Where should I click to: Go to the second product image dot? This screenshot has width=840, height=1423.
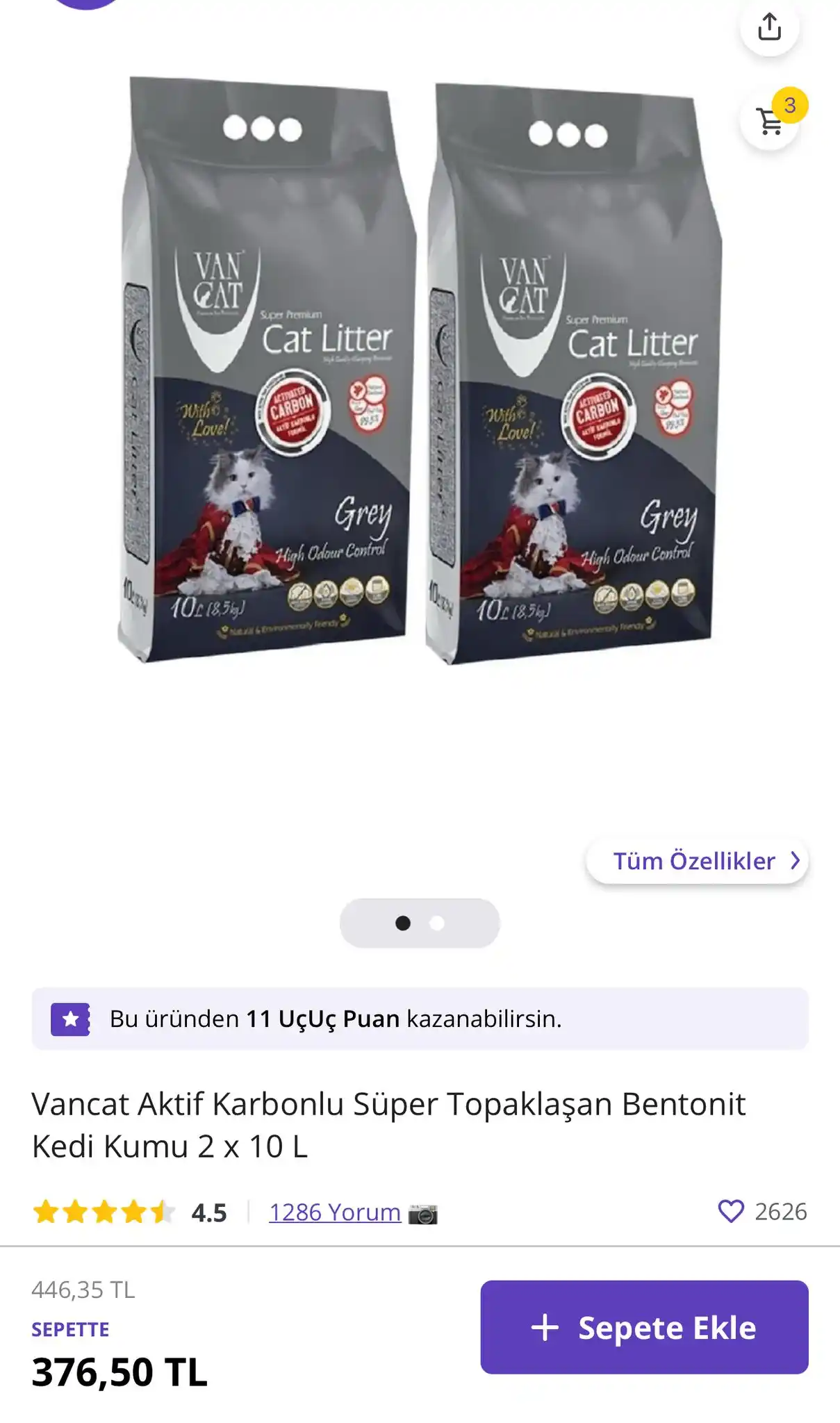tap(437, 923)
